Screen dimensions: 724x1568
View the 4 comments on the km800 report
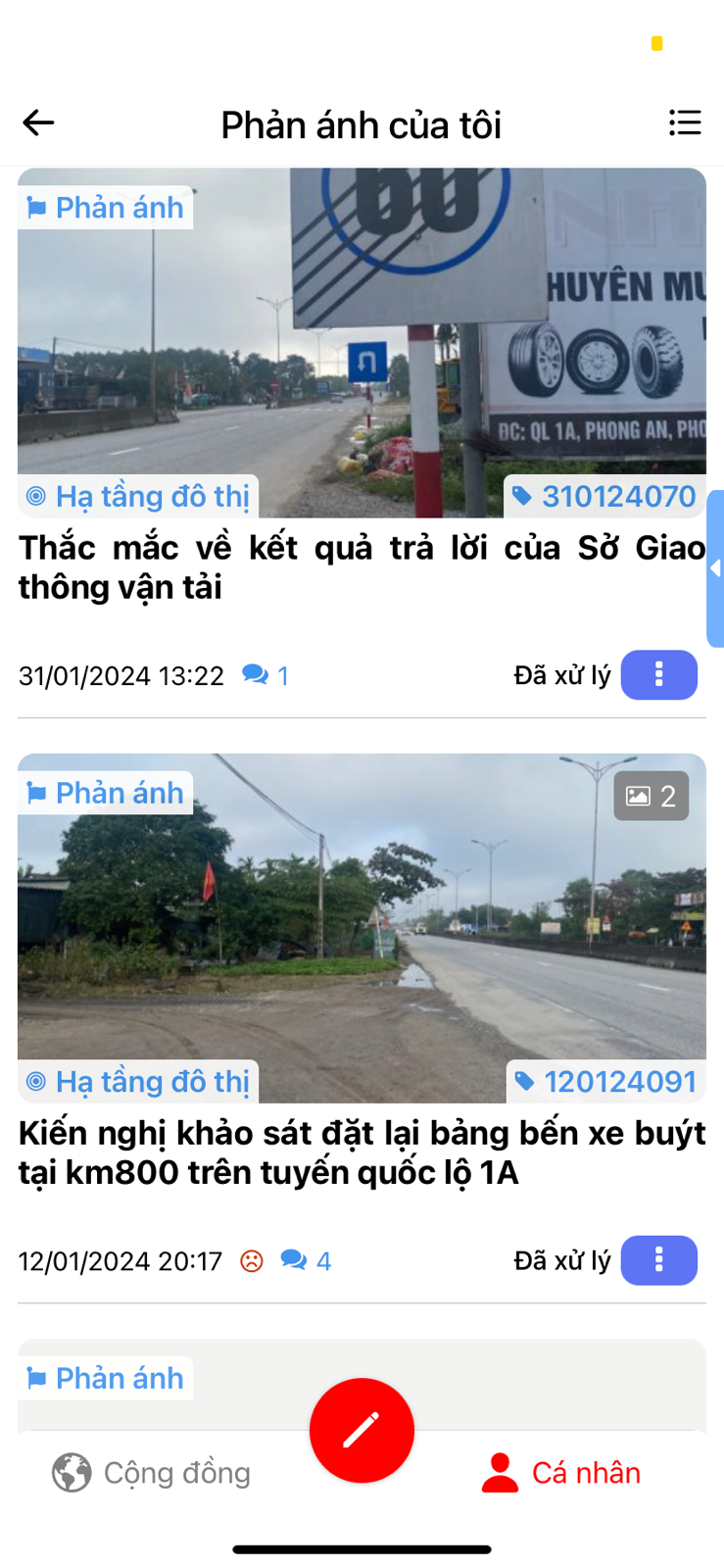pyautogui.click(x=306, y=1260)
